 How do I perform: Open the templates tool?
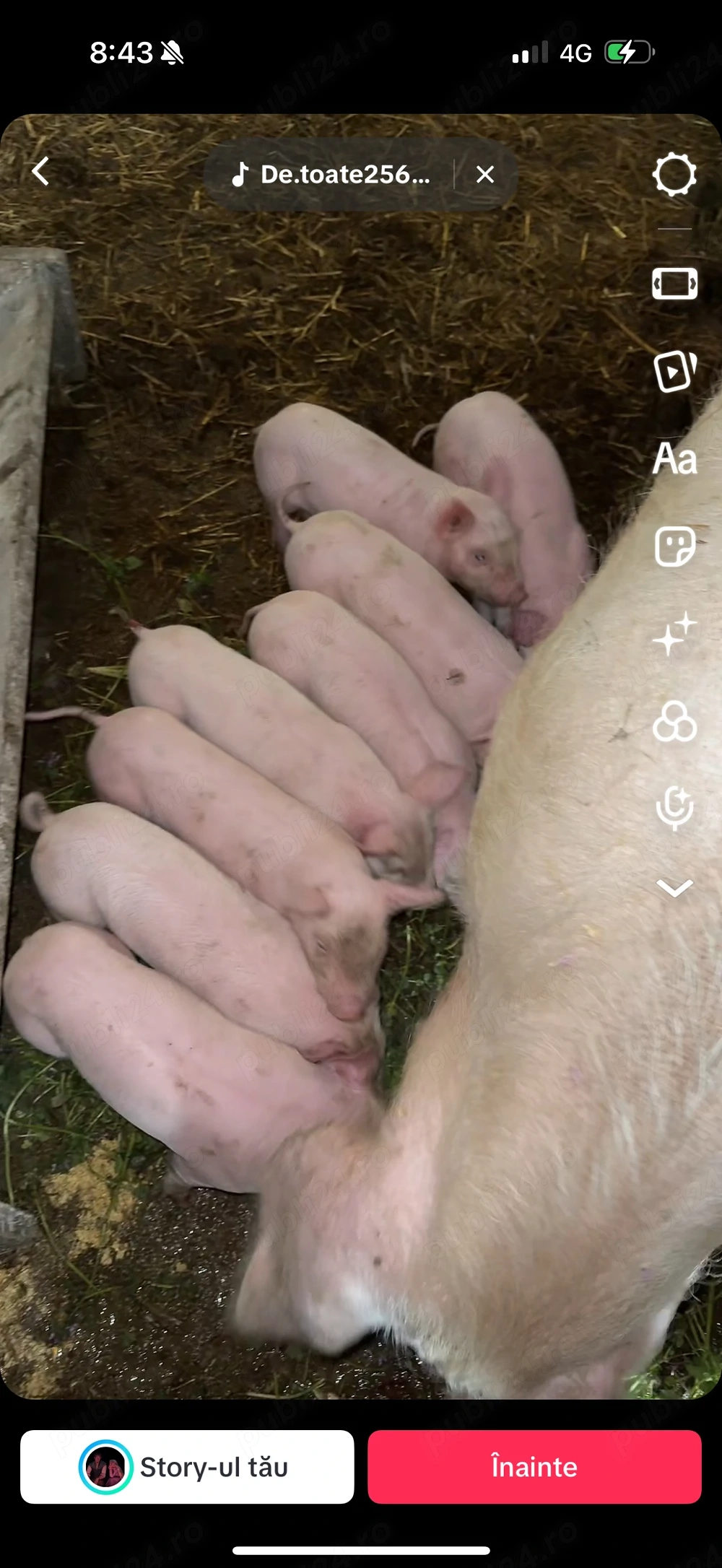674,371
